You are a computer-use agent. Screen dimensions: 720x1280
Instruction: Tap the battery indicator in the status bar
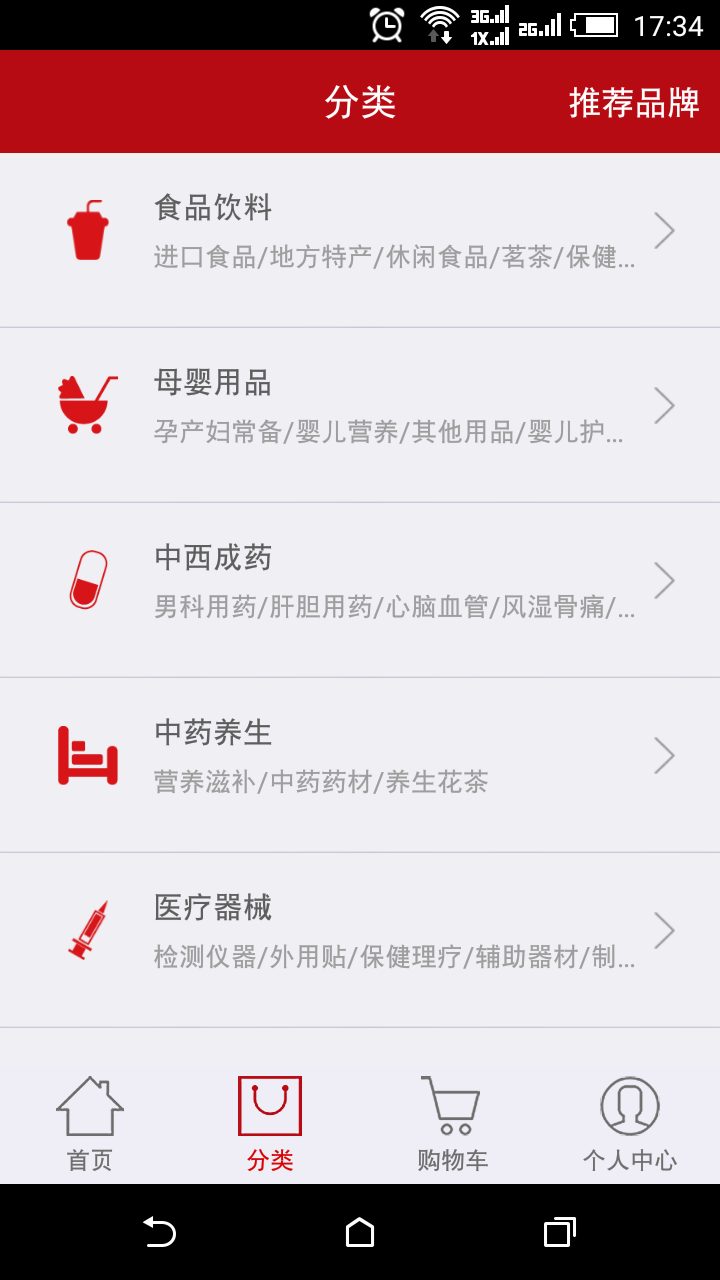coord(596,26)
